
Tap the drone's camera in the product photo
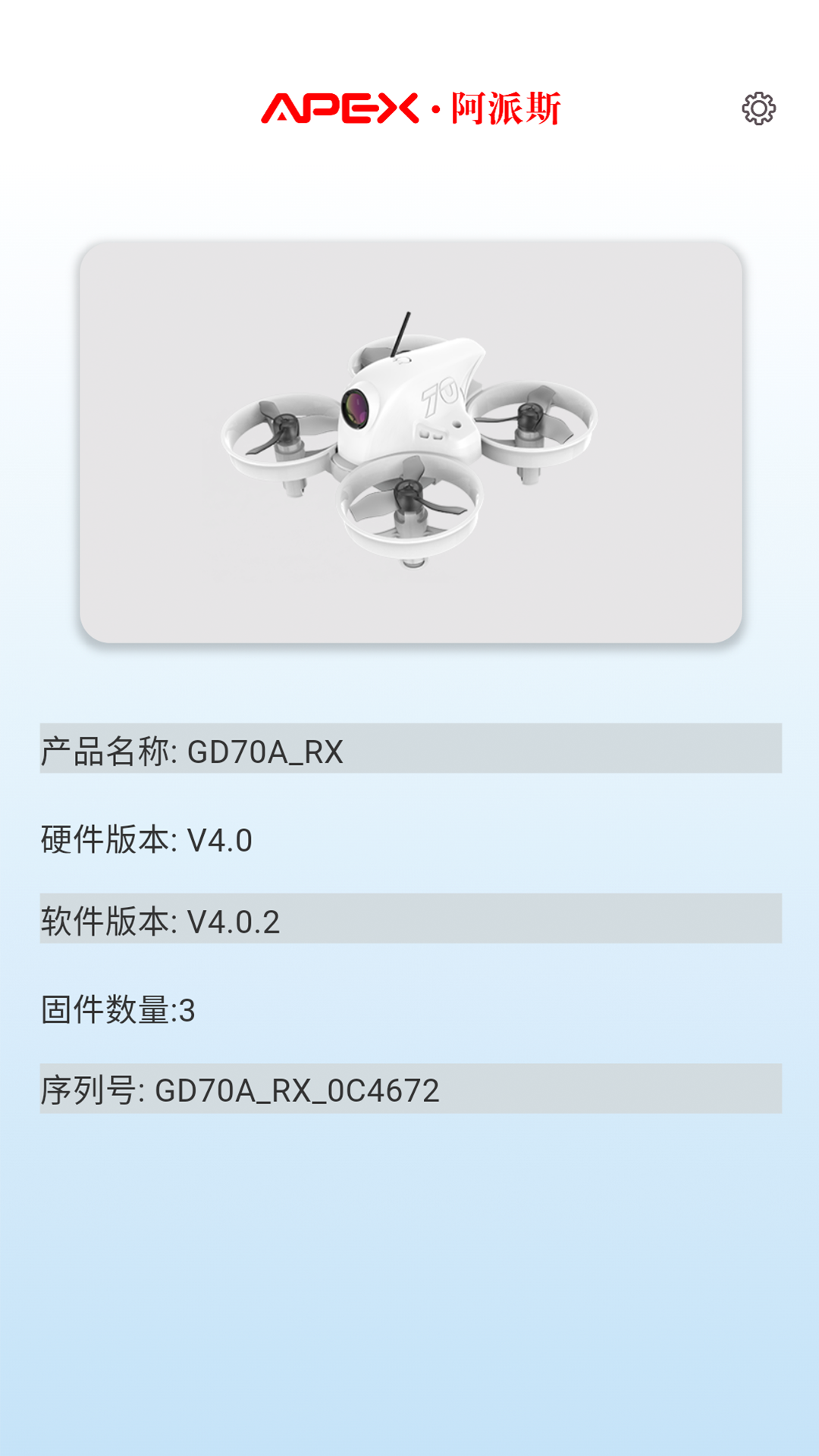(x=356, y=409)
